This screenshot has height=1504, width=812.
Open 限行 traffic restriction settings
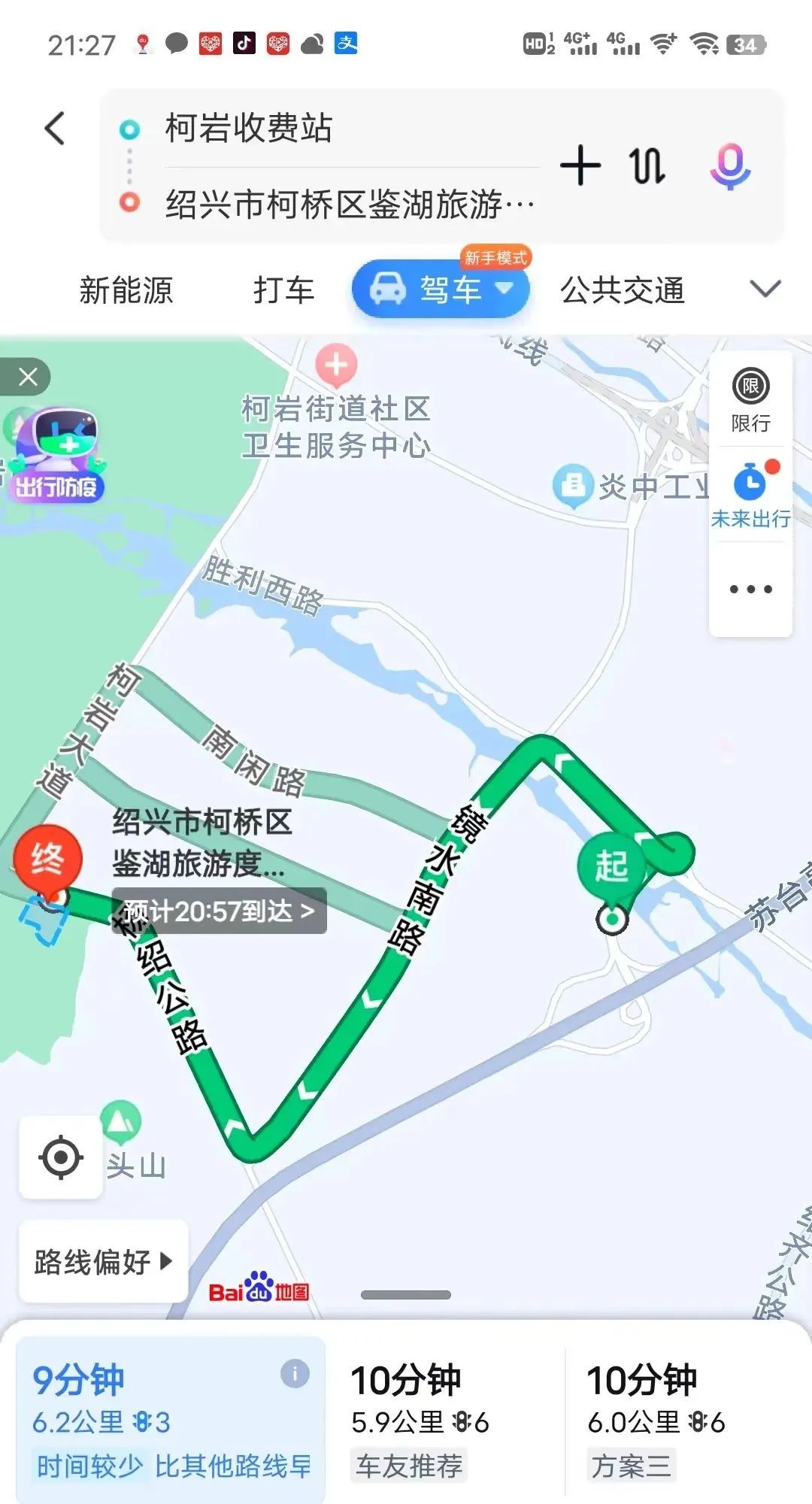tap(750, 400)
